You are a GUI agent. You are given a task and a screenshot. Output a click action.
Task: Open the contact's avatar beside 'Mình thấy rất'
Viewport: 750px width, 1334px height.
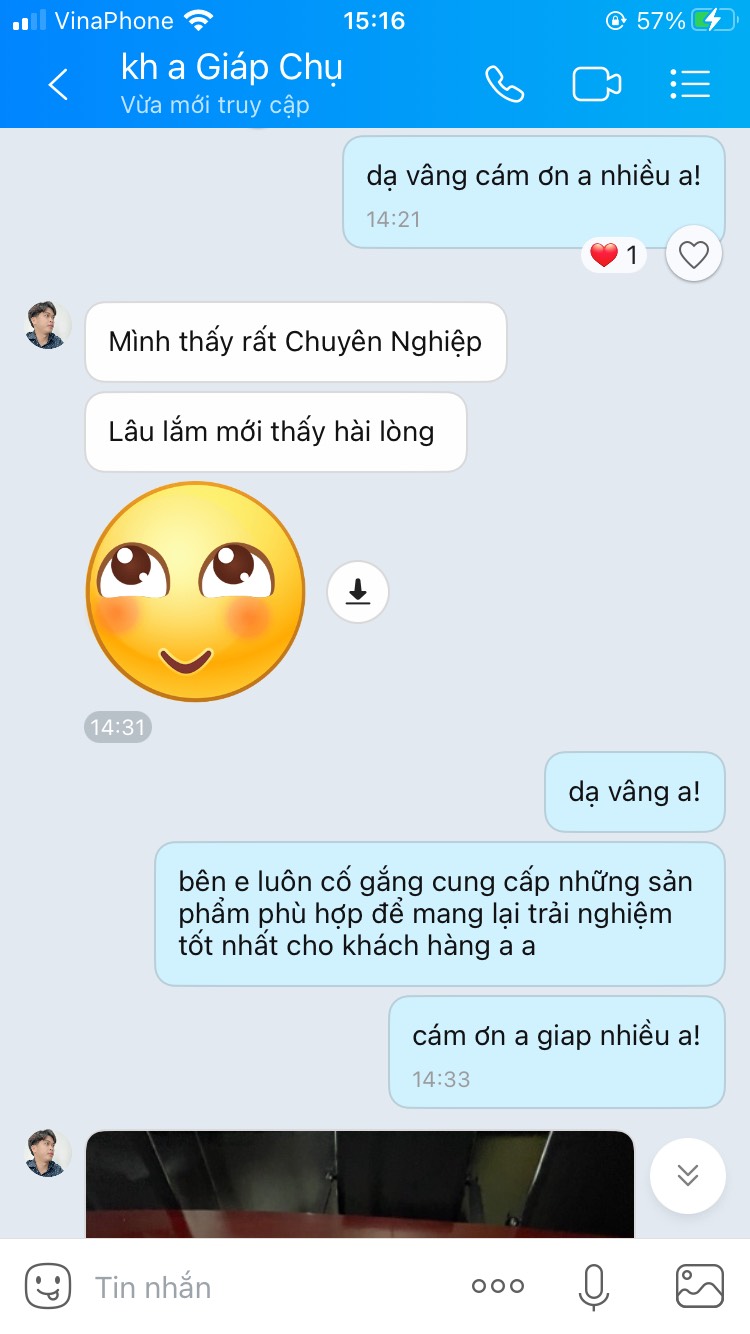coord(48,325)
